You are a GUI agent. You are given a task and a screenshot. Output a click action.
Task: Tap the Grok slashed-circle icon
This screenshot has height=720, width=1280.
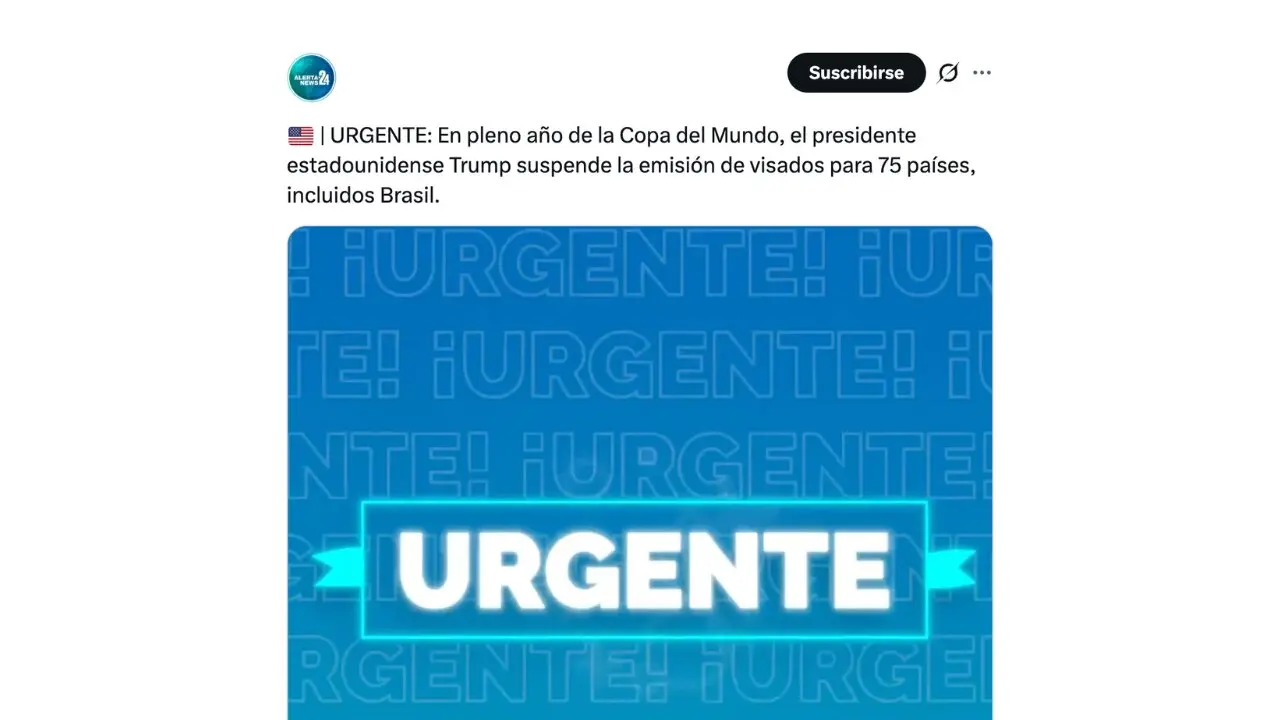(x=948, y=73)
